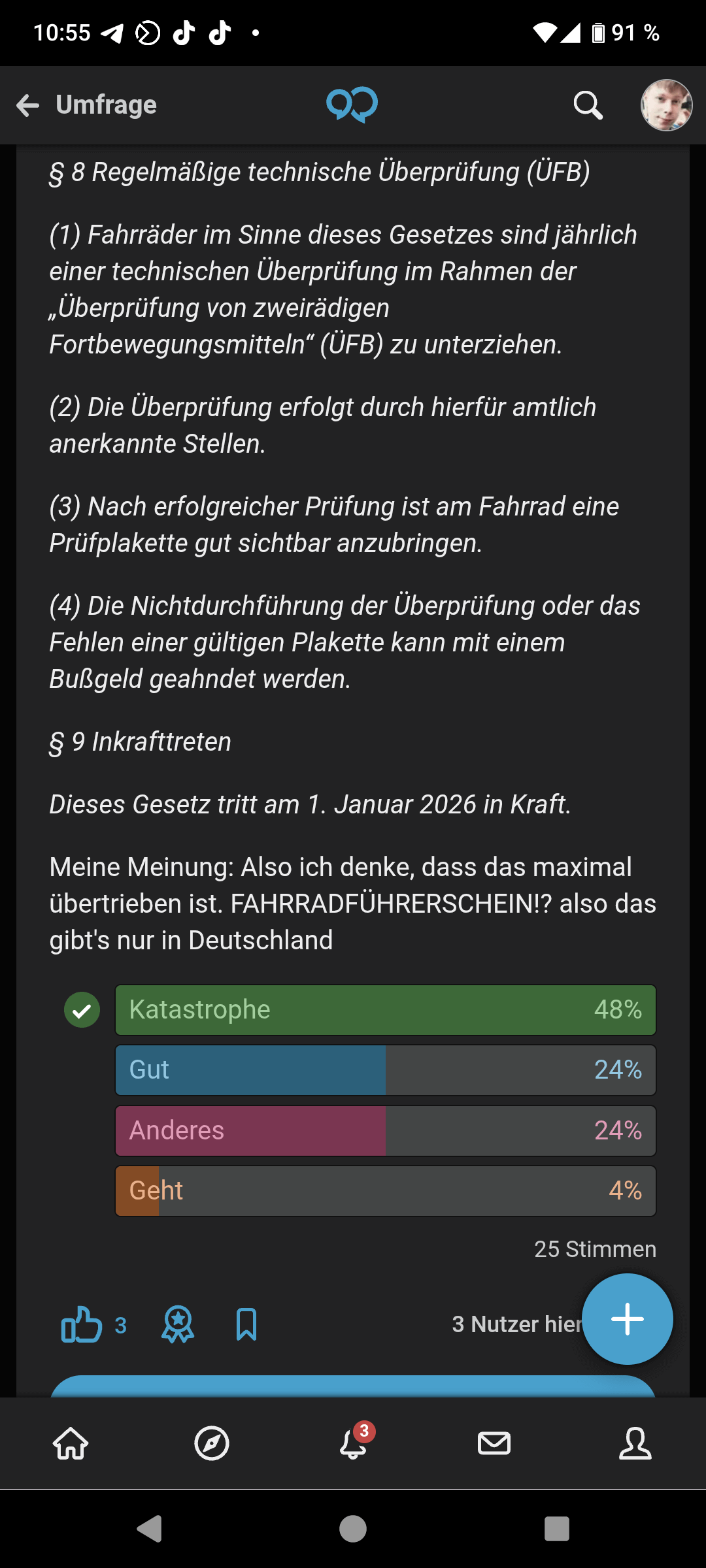Go to the home tab
This screenshot has width=706, height=1568.
tap(71, 1444)
